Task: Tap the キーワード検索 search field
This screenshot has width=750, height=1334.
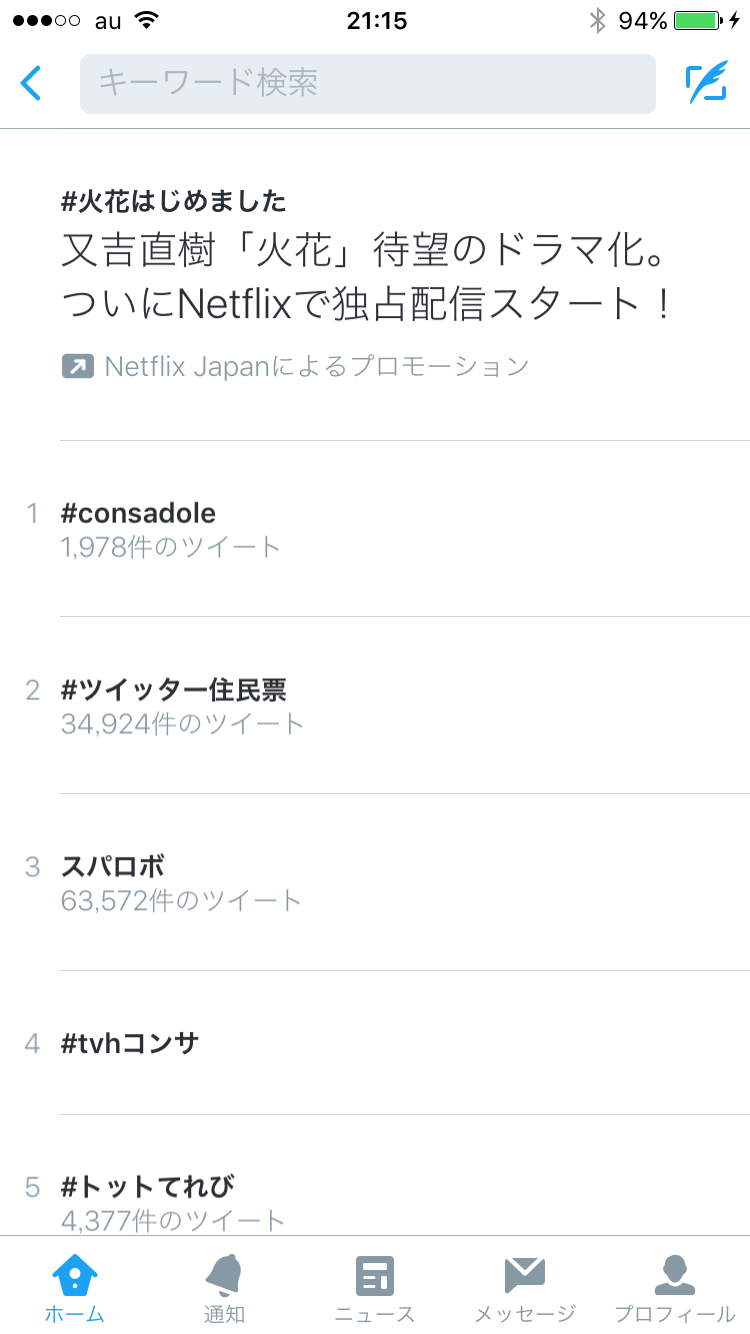Action: click(x=367, y=83)
